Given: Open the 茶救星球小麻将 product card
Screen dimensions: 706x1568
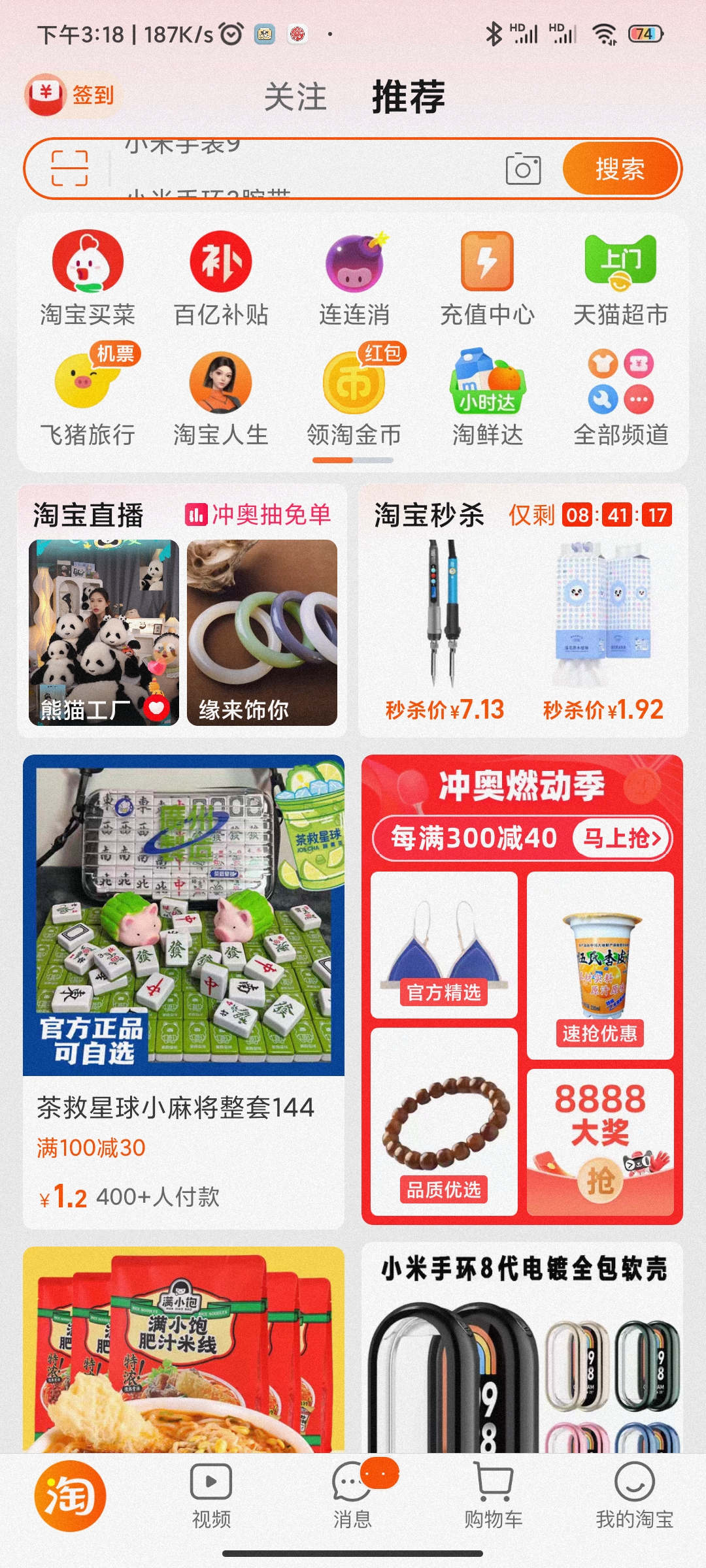Looking at the screenshot, I should [x=184, y=992].
